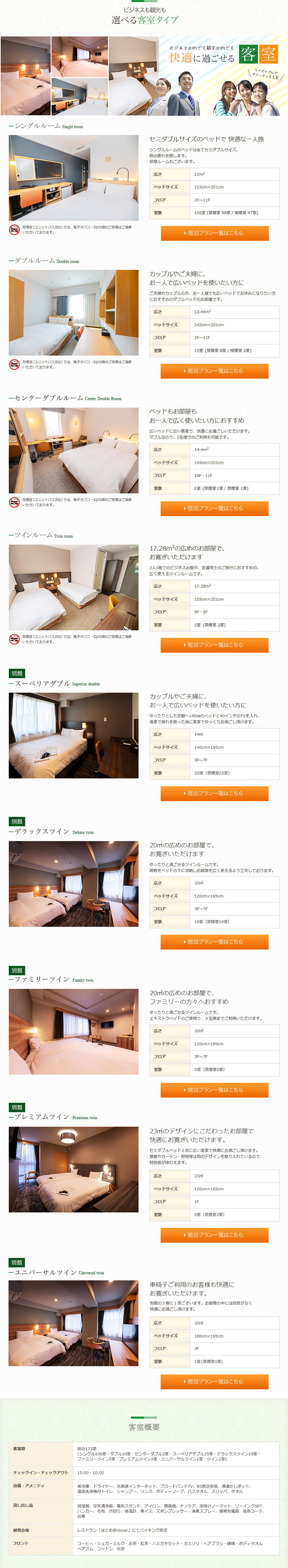
Task: View stay plans for Deluxe twin
Action: pyautogui.click(x=214, y=942)
